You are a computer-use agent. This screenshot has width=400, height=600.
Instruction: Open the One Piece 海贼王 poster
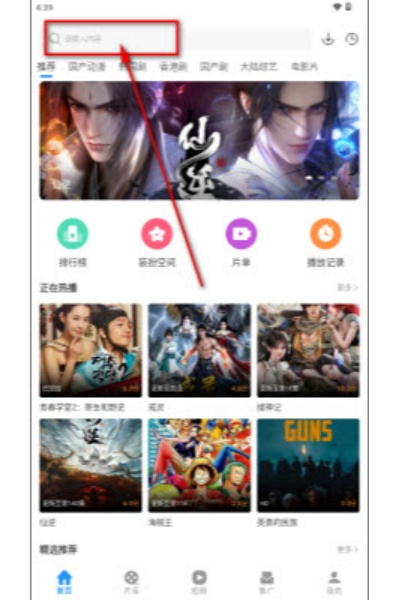tap(199, 465)
